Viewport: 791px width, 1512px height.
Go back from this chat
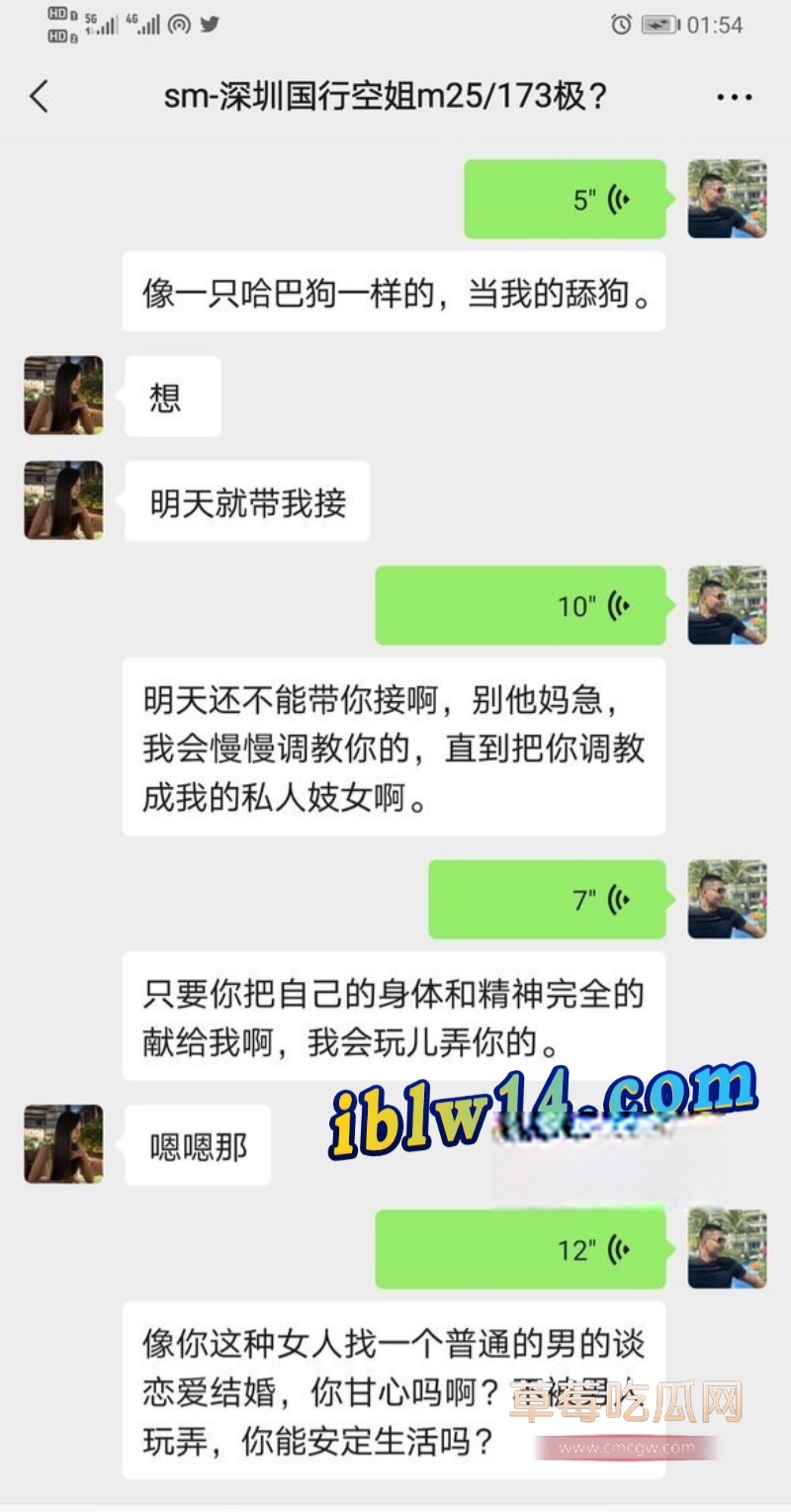pyautogui.click(x=40, y=97)
